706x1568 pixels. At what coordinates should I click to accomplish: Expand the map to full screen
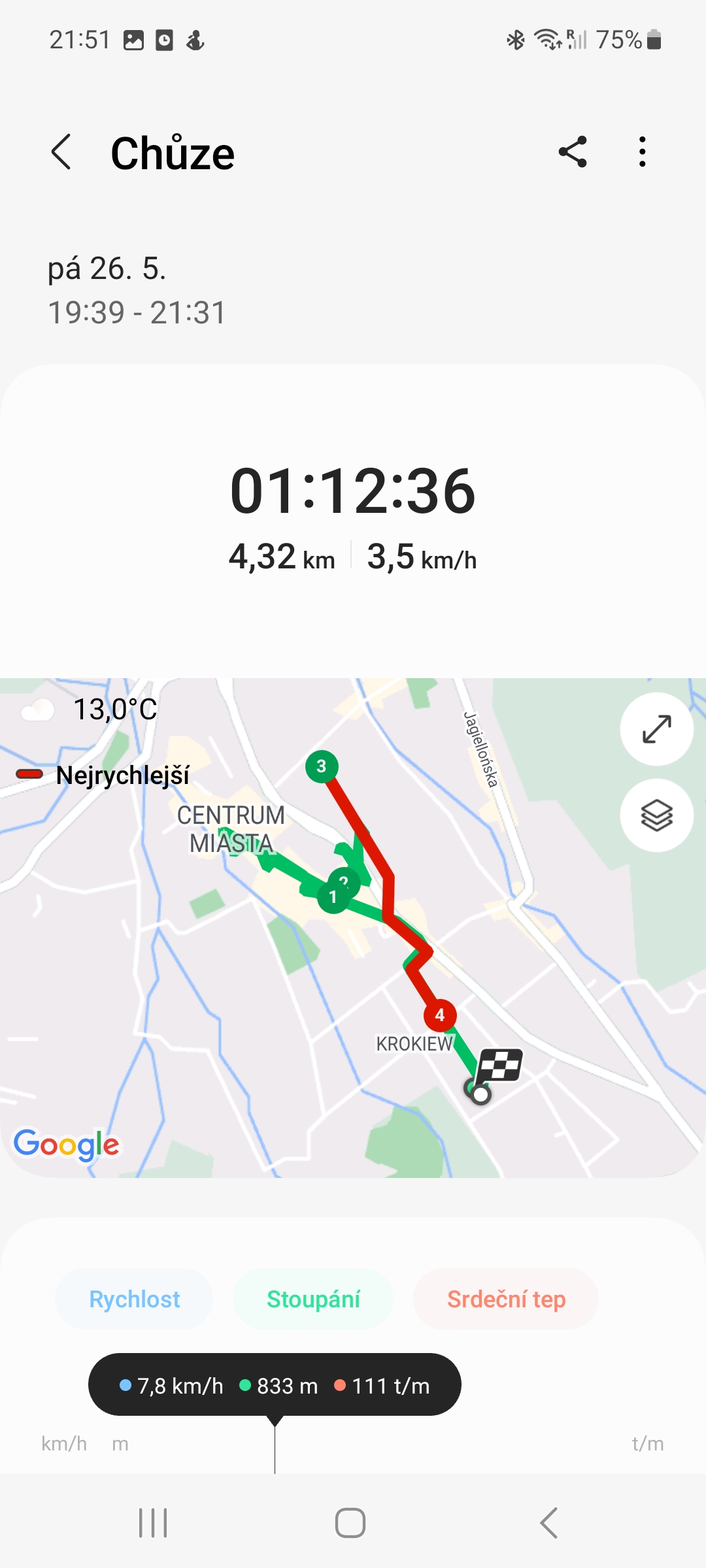click(x=656, y=729)
